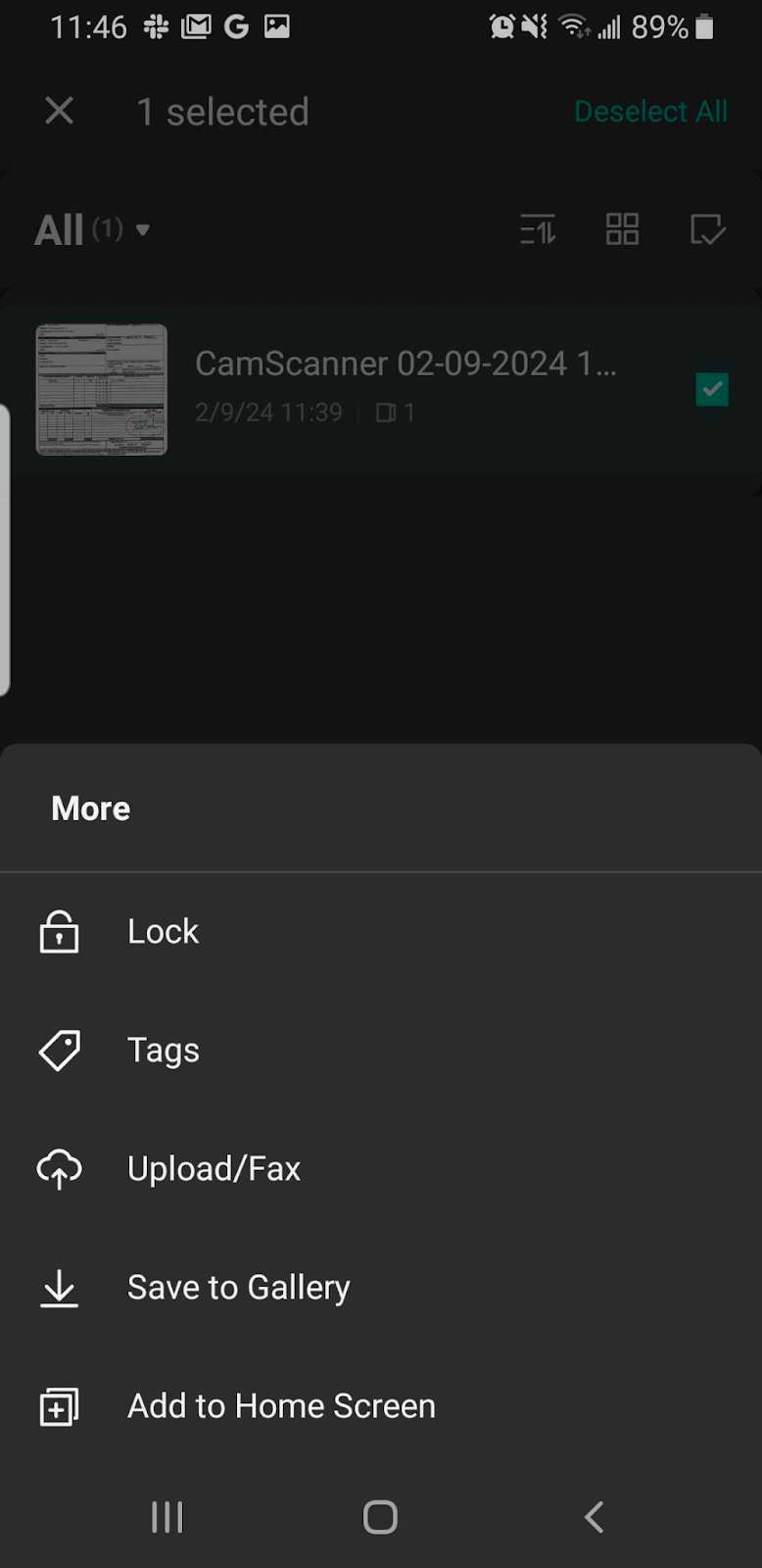Screen dimensions: 762x1568
Task: Close selection mode with X
Action: point(60,111)
